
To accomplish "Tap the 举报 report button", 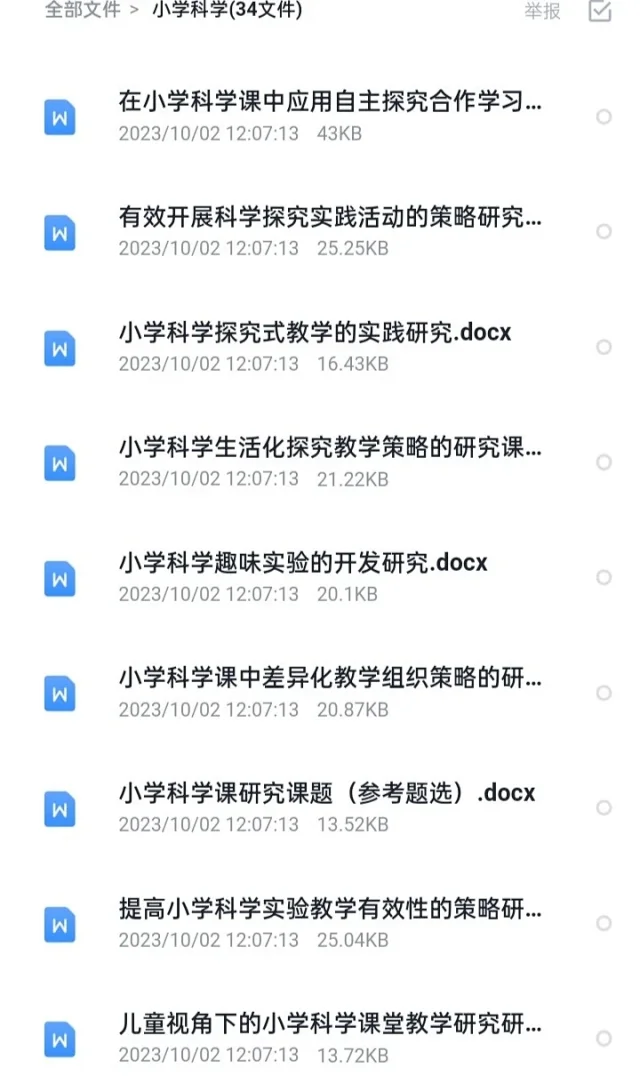I will (x=543, y=11).
